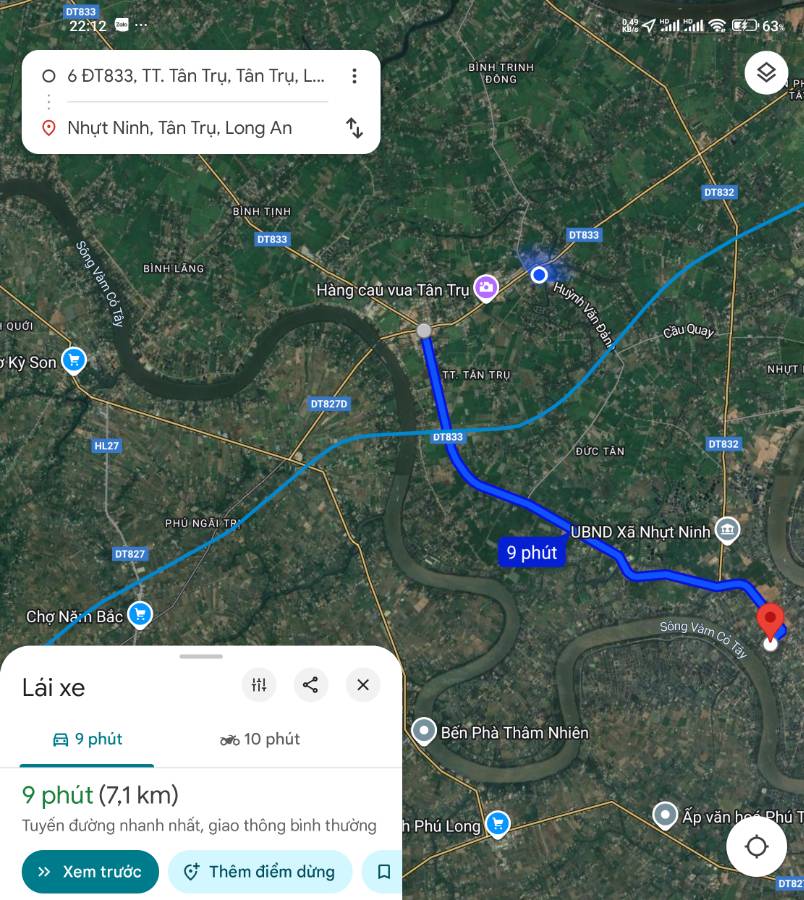Viewport: 804px width, 900px height.
Task: Swap the start and destination
Action: pos(354,128)
